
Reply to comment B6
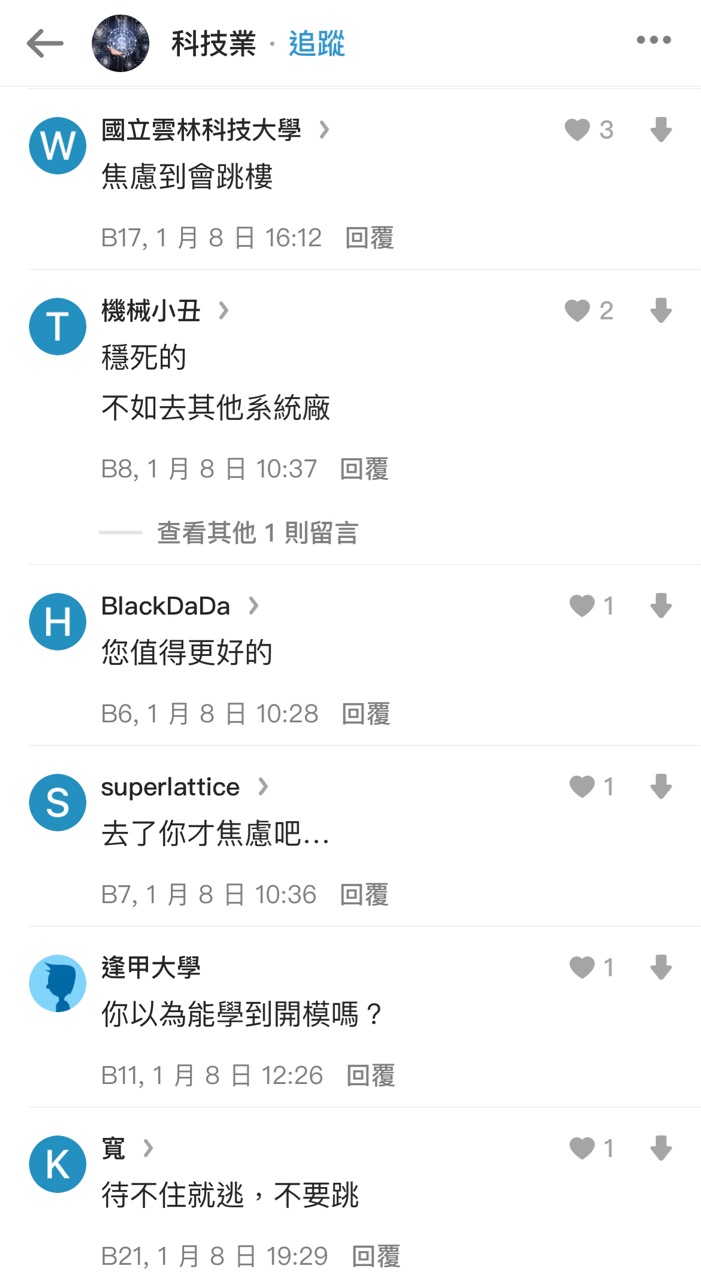pos(365,714)
